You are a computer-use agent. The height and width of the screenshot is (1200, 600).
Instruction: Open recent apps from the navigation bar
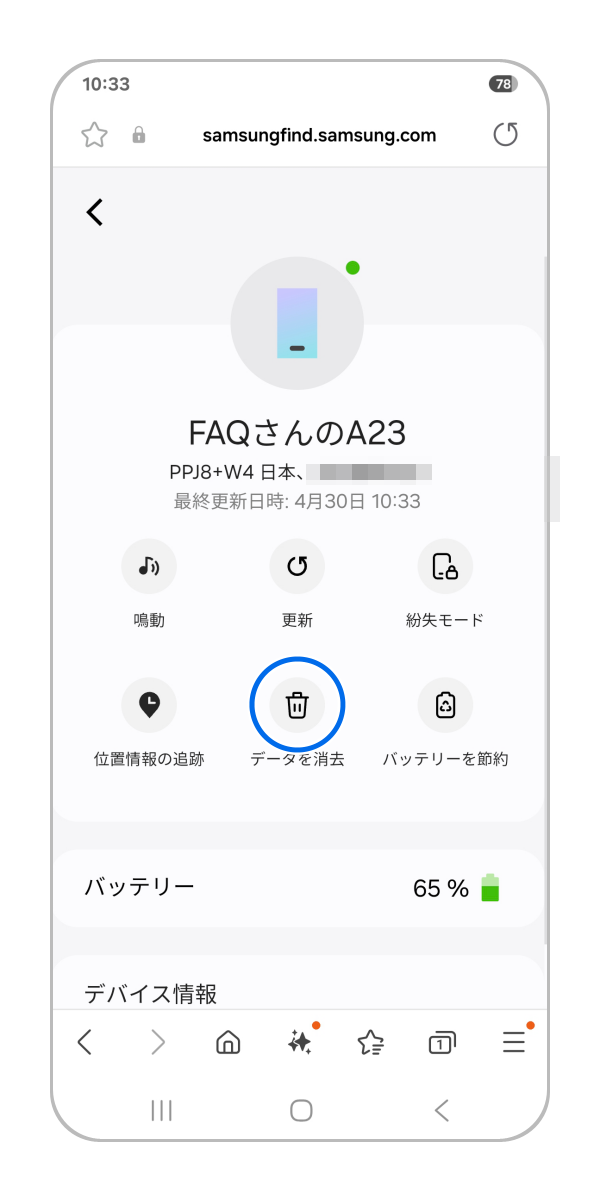coord(161,1110)
